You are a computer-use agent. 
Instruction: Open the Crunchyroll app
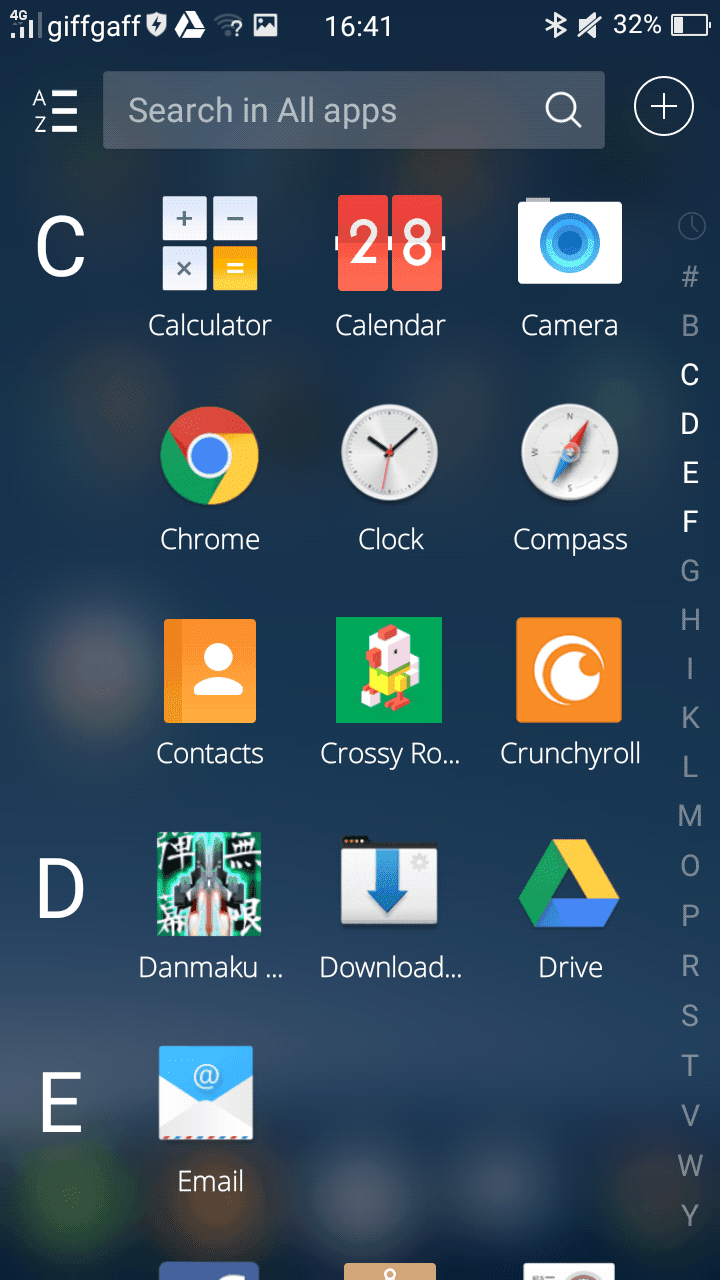click(570, 670)
